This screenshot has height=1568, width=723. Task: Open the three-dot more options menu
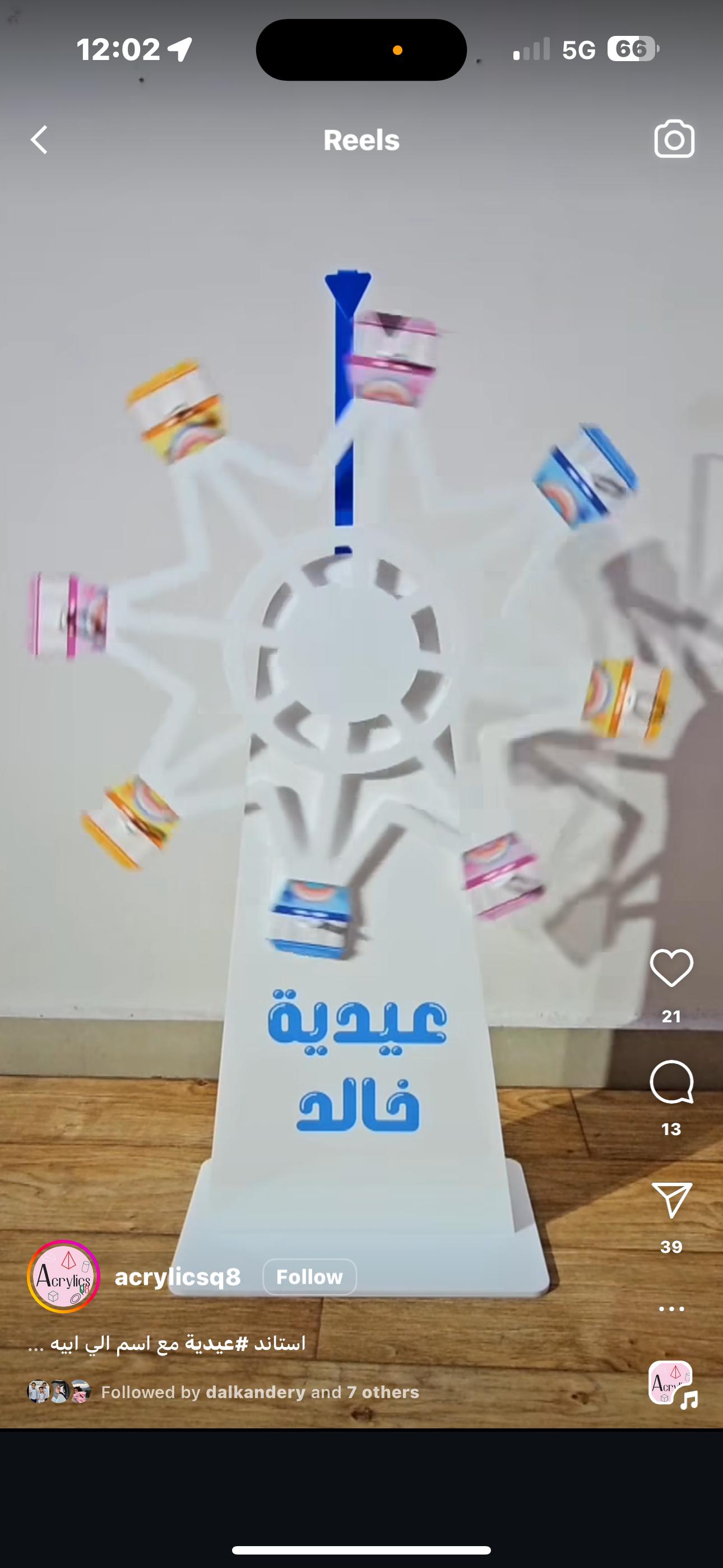[x=671, y=1308]
